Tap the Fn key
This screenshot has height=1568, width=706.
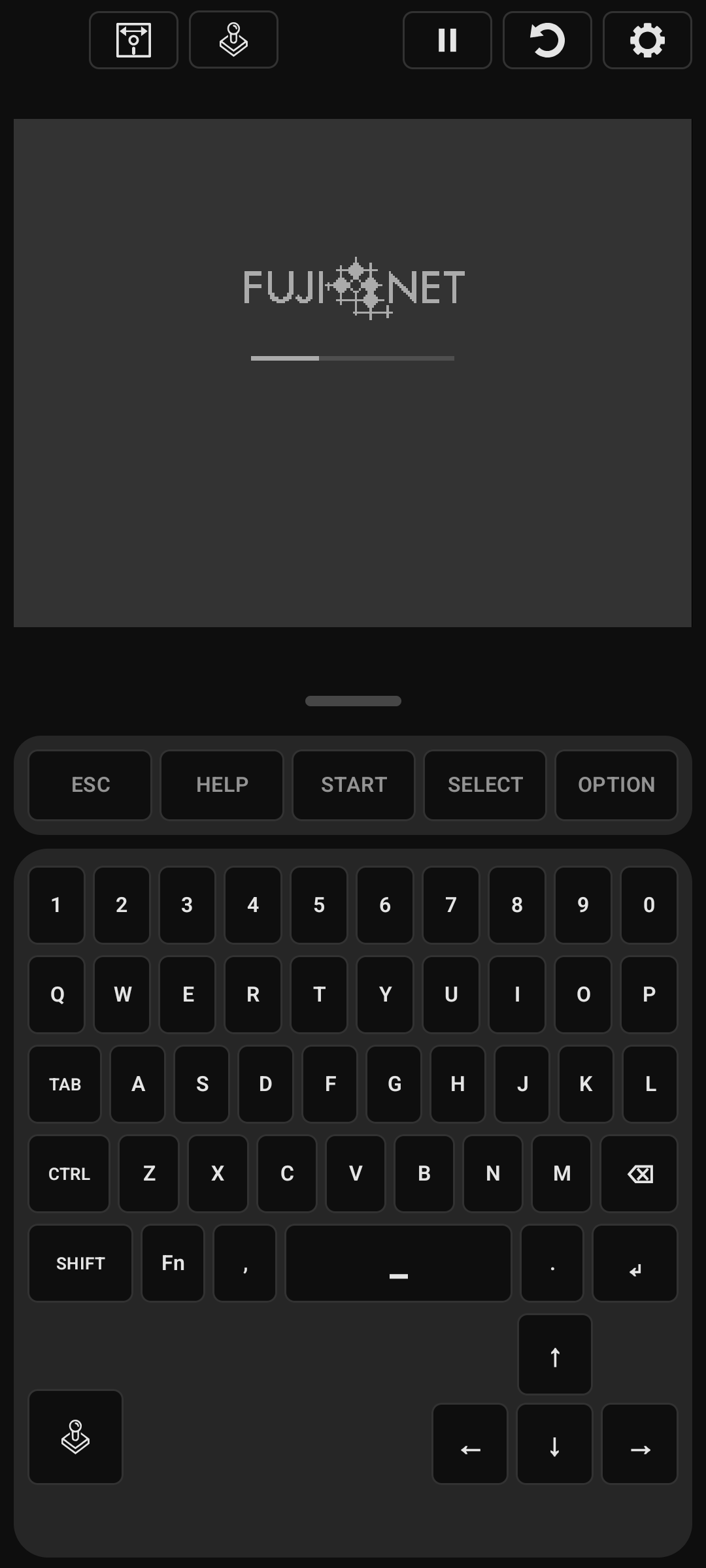[x=173, y=1263]
